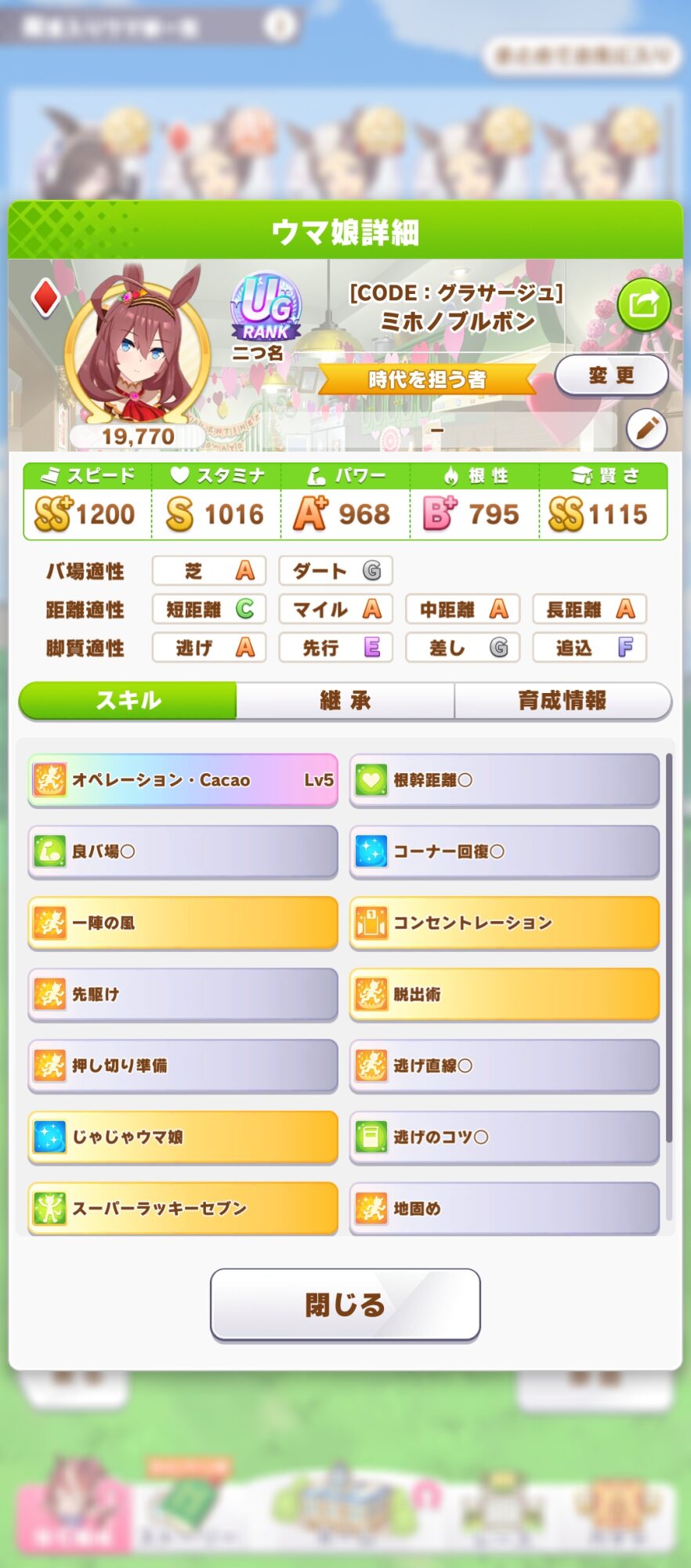
Task: Check the コーナー回復○ skill
Action: 504,851
